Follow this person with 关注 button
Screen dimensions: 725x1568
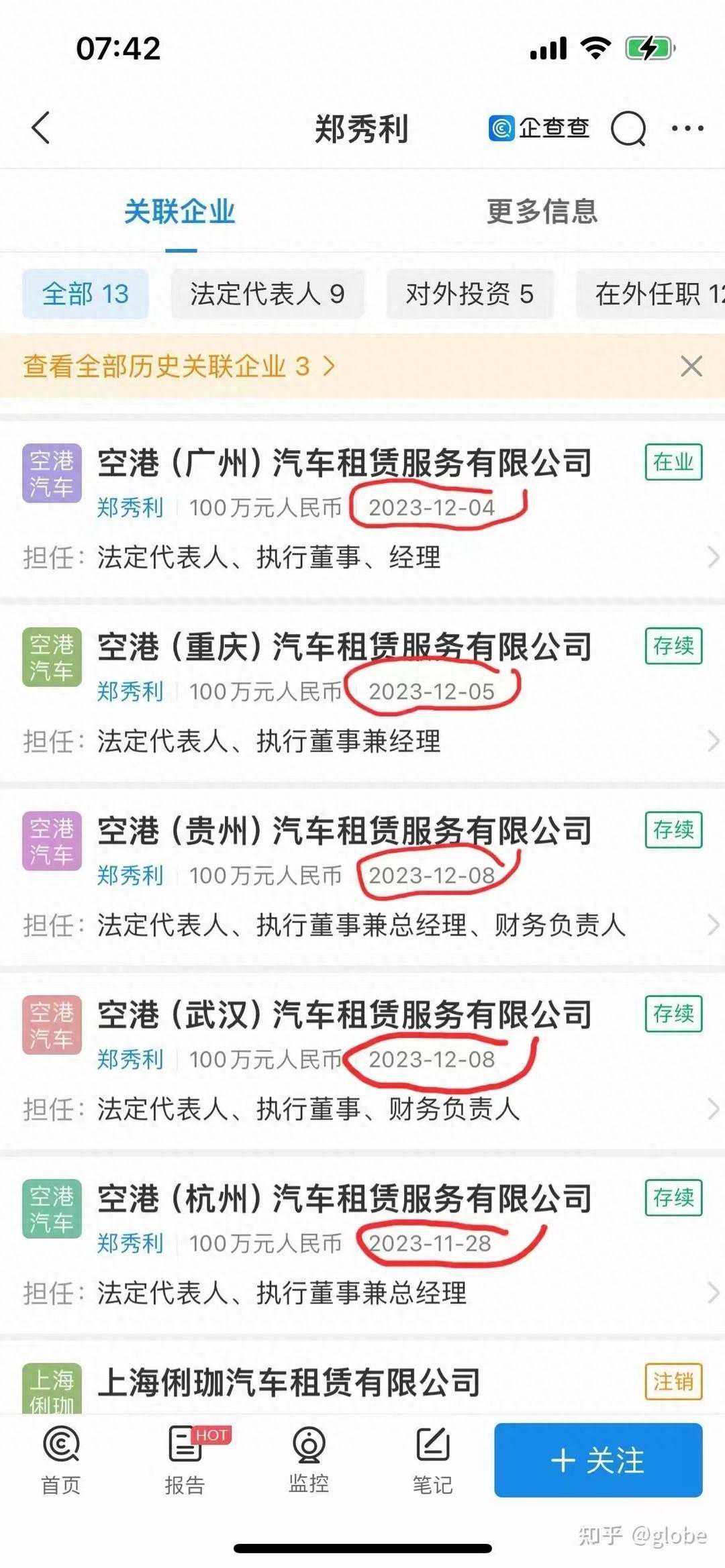coord(597,1460)
